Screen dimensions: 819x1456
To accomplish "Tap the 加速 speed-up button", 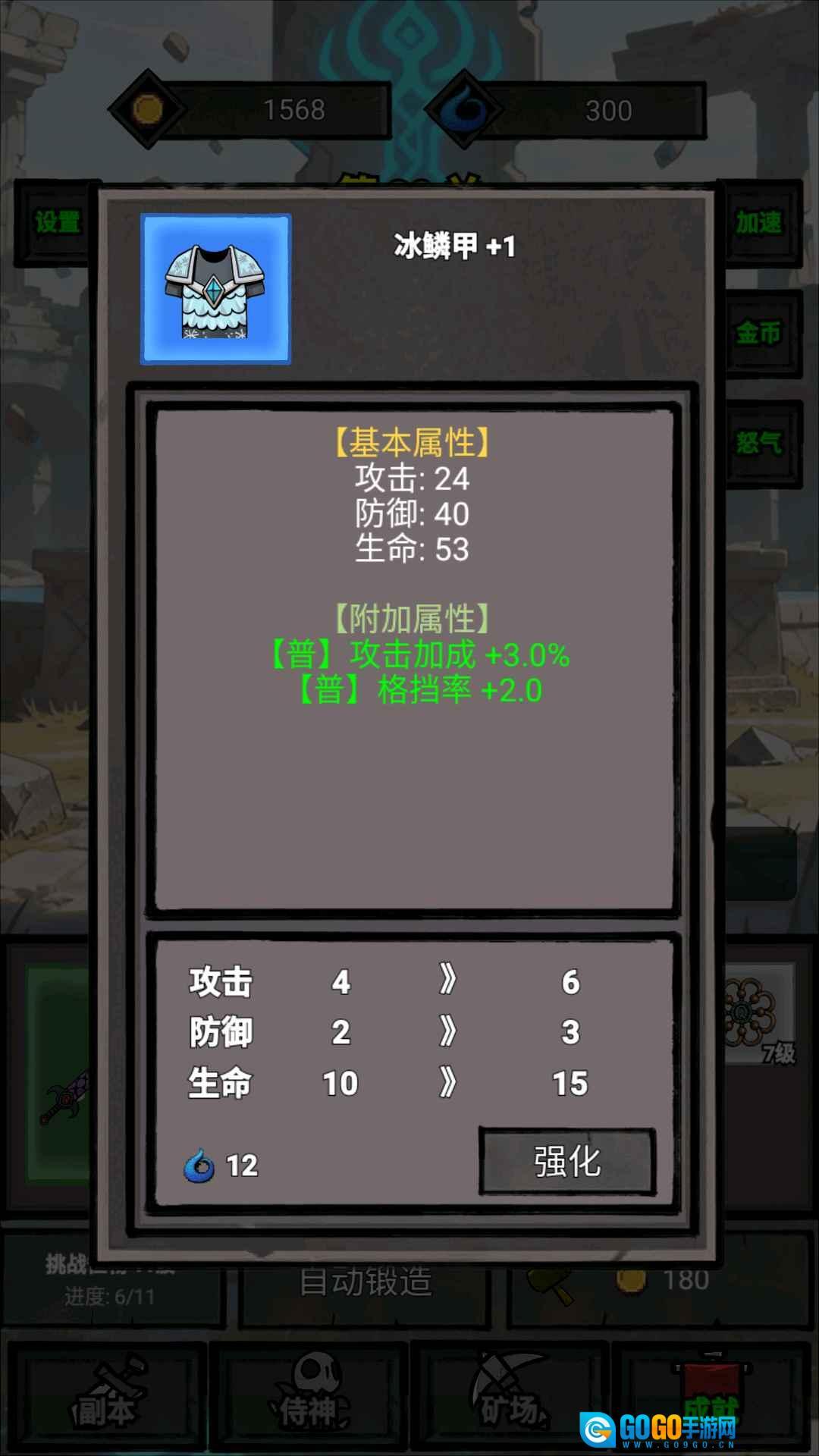I will pyautogui.click(x=761, y=223).
